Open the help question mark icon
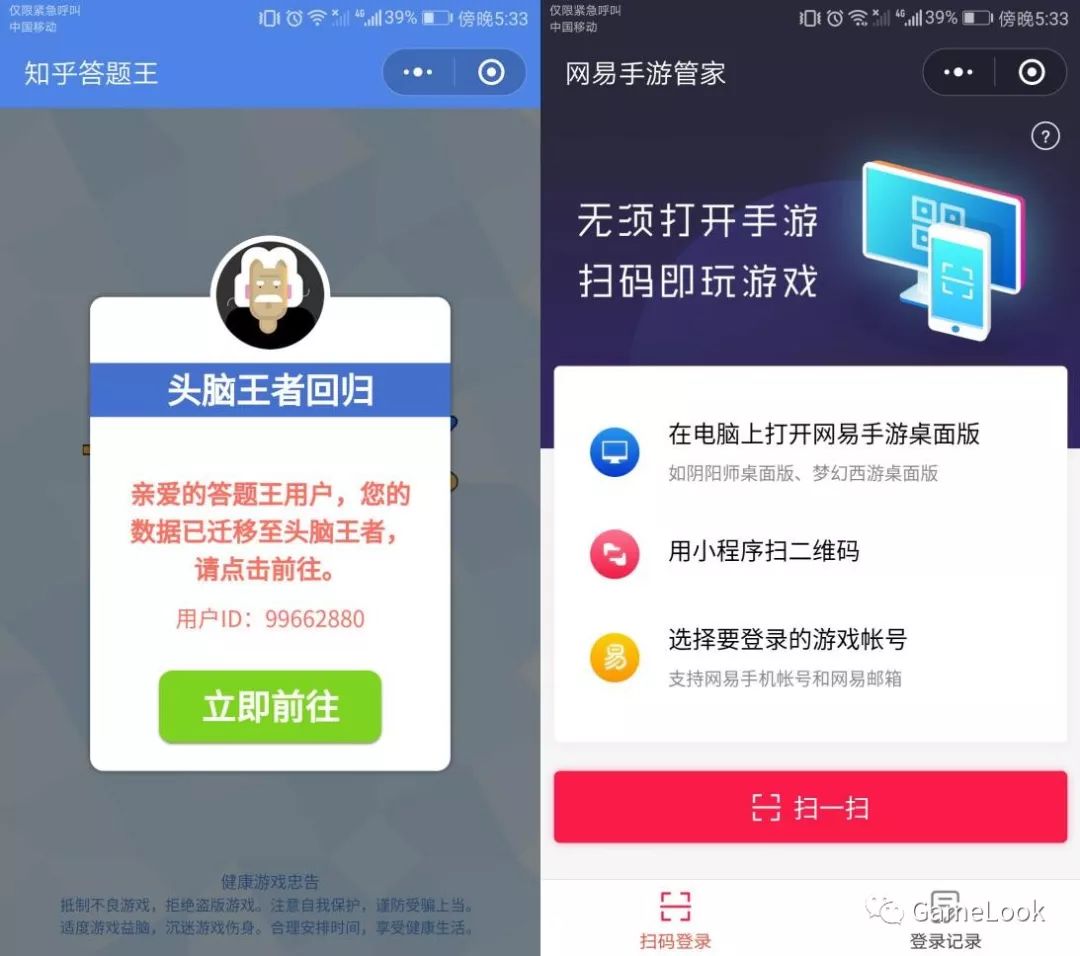 1045,136
